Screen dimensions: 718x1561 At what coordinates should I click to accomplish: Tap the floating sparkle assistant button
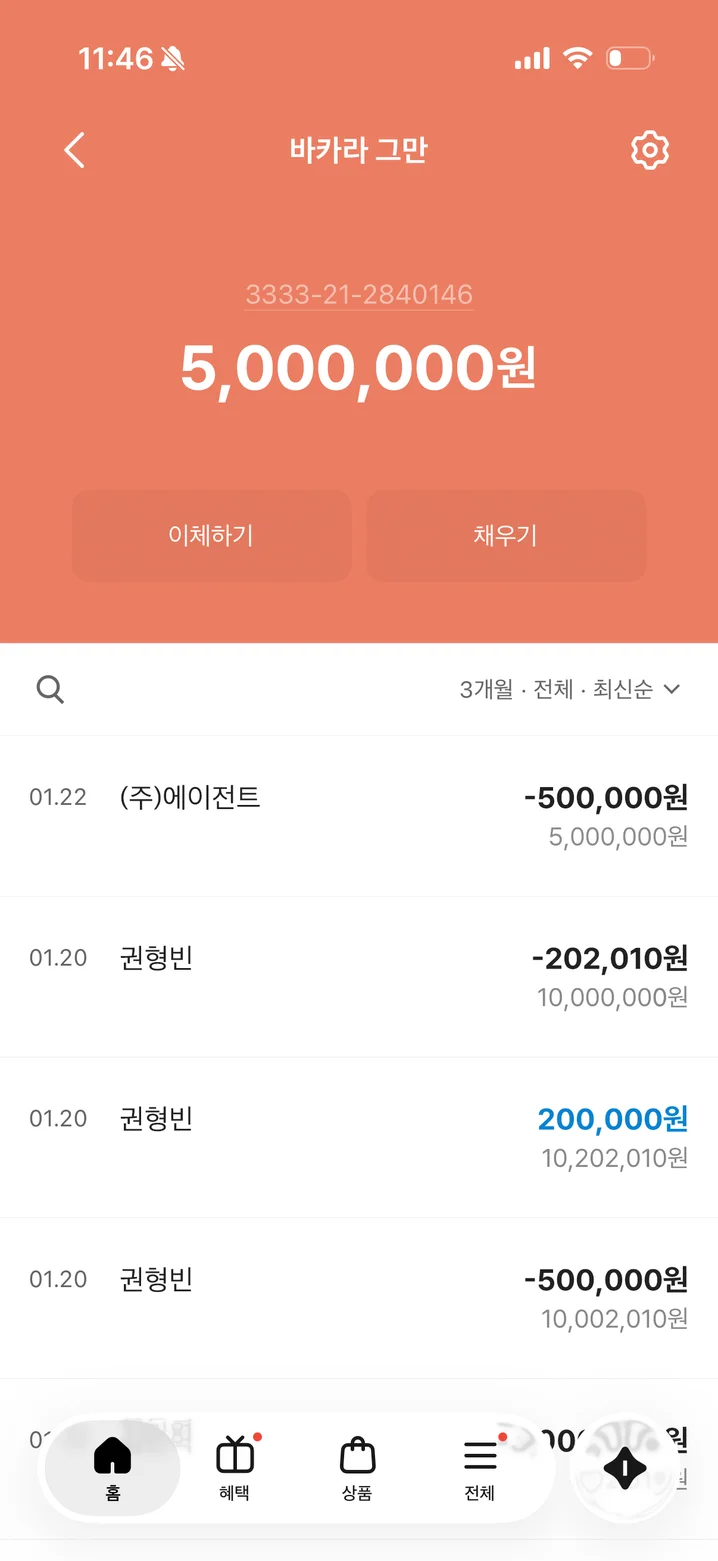pyautogui.click(x=625, y=1468)
